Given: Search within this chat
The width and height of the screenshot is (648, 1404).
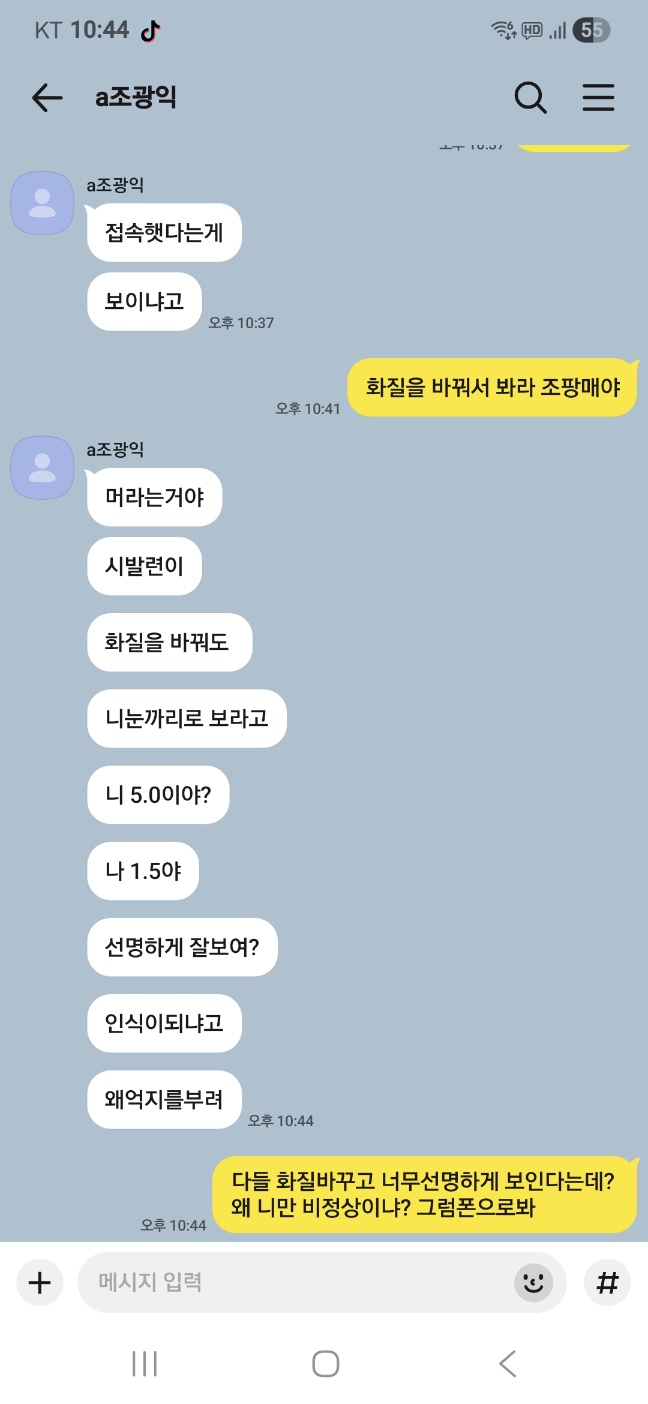Looking at the screenshot, I should coord(530,97).
